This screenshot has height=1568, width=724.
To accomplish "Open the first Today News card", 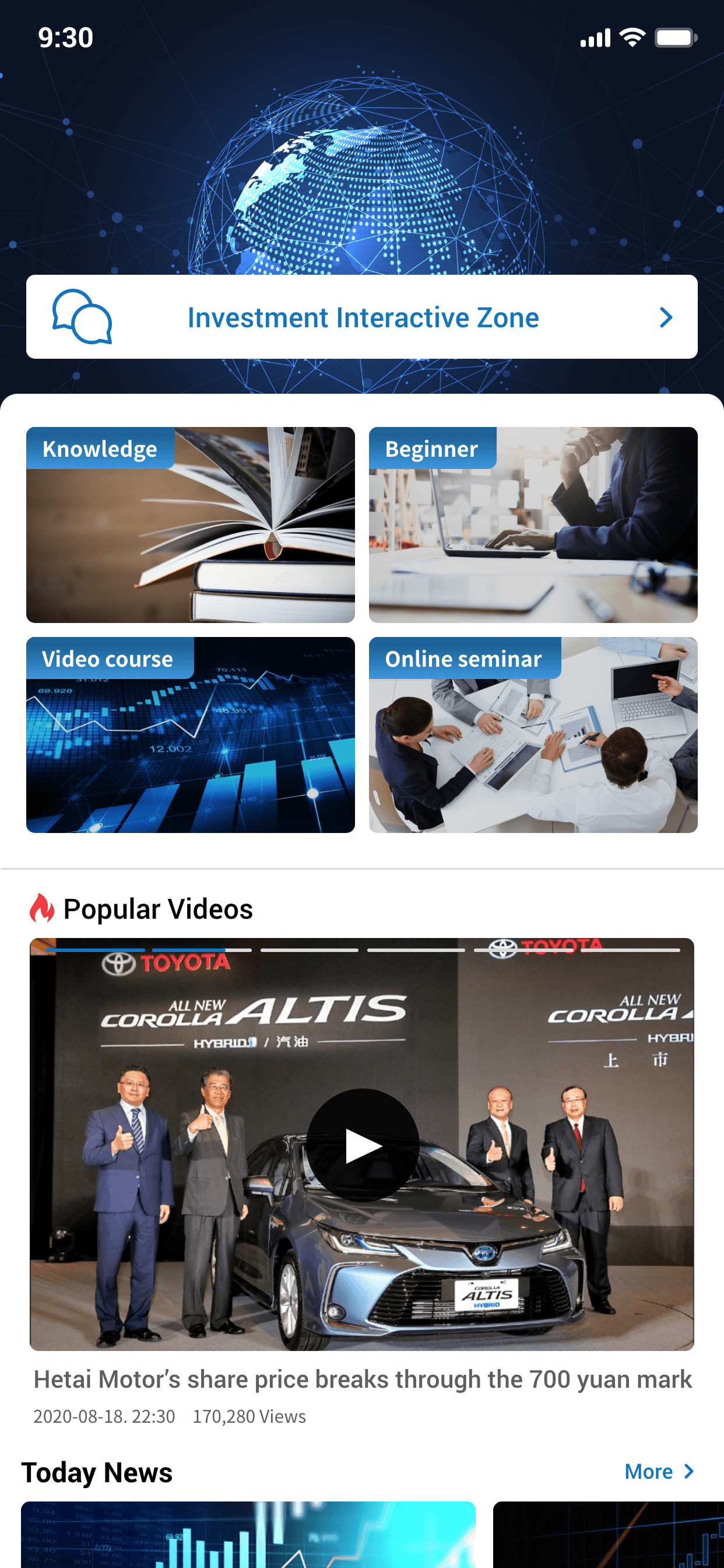I will coord(248,1535).
